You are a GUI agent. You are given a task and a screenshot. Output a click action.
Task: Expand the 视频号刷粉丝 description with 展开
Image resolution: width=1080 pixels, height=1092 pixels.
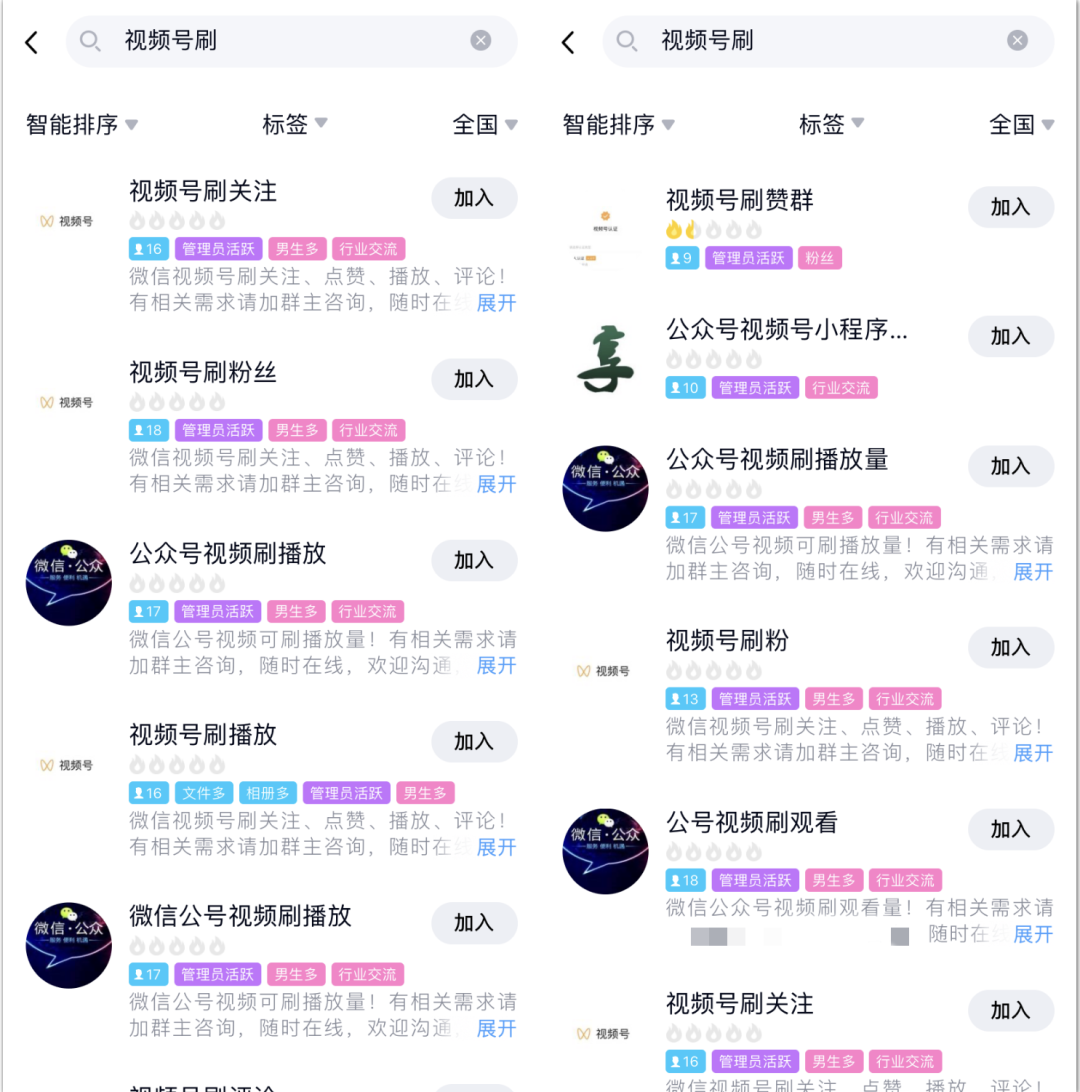(x=496, y=484)
